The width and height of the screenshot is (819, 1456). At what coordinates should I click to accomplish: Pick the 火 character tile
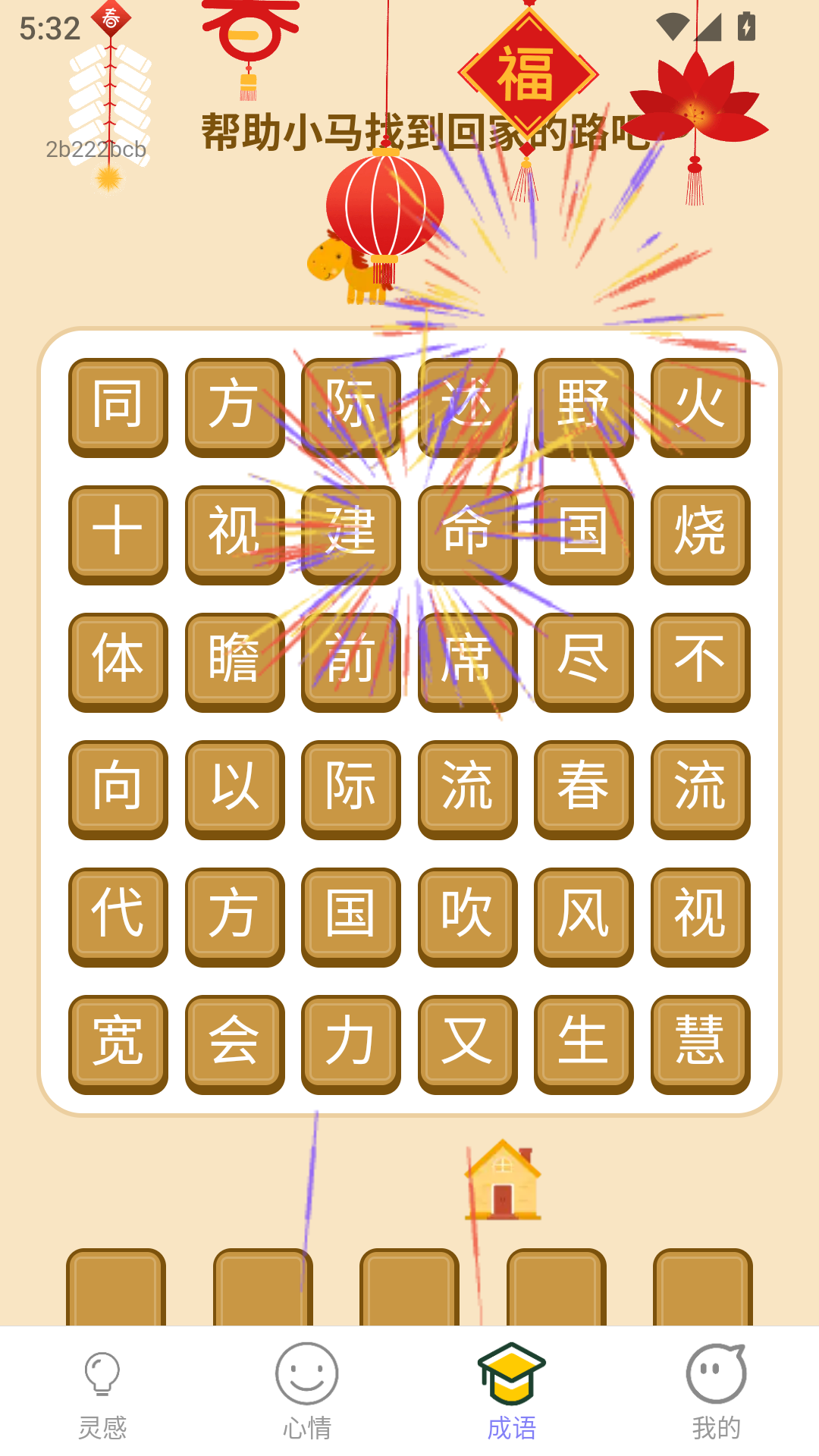coord(700,406)
